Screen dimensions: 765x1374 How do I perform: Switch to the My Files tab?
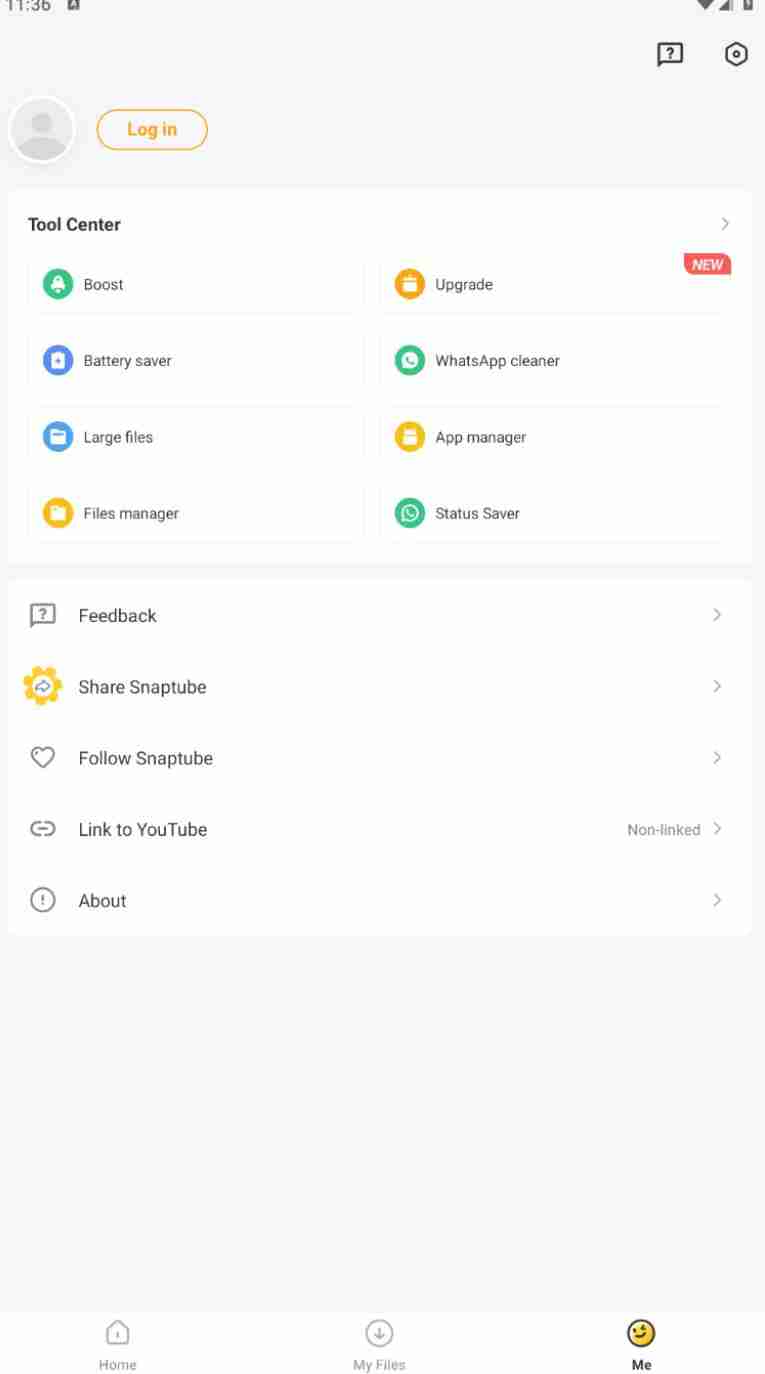point(379,1343)
